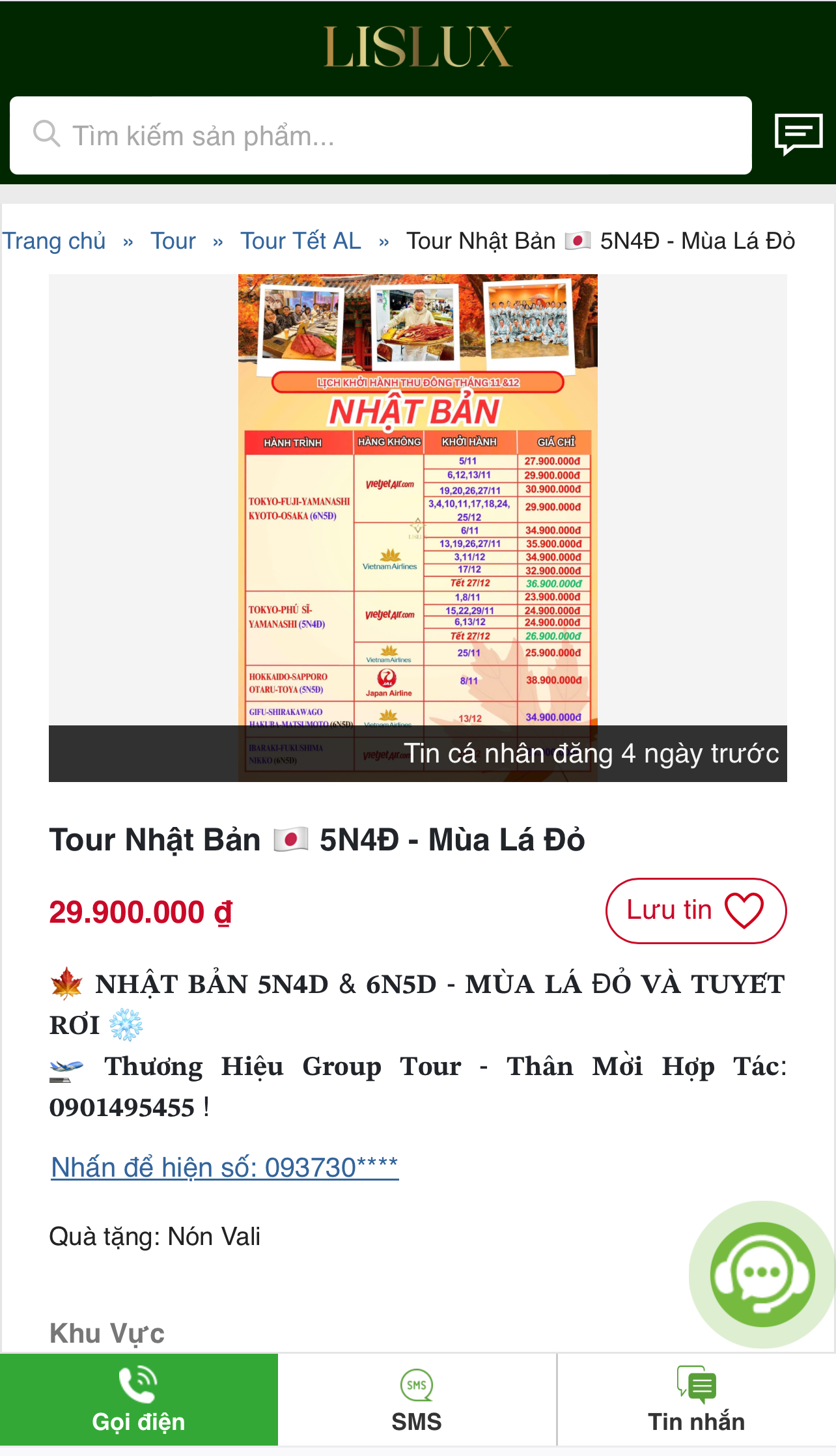This screenshot has height=1456, width=836.
Task: Tap the product search field
Action: click(x=380, y=135)
